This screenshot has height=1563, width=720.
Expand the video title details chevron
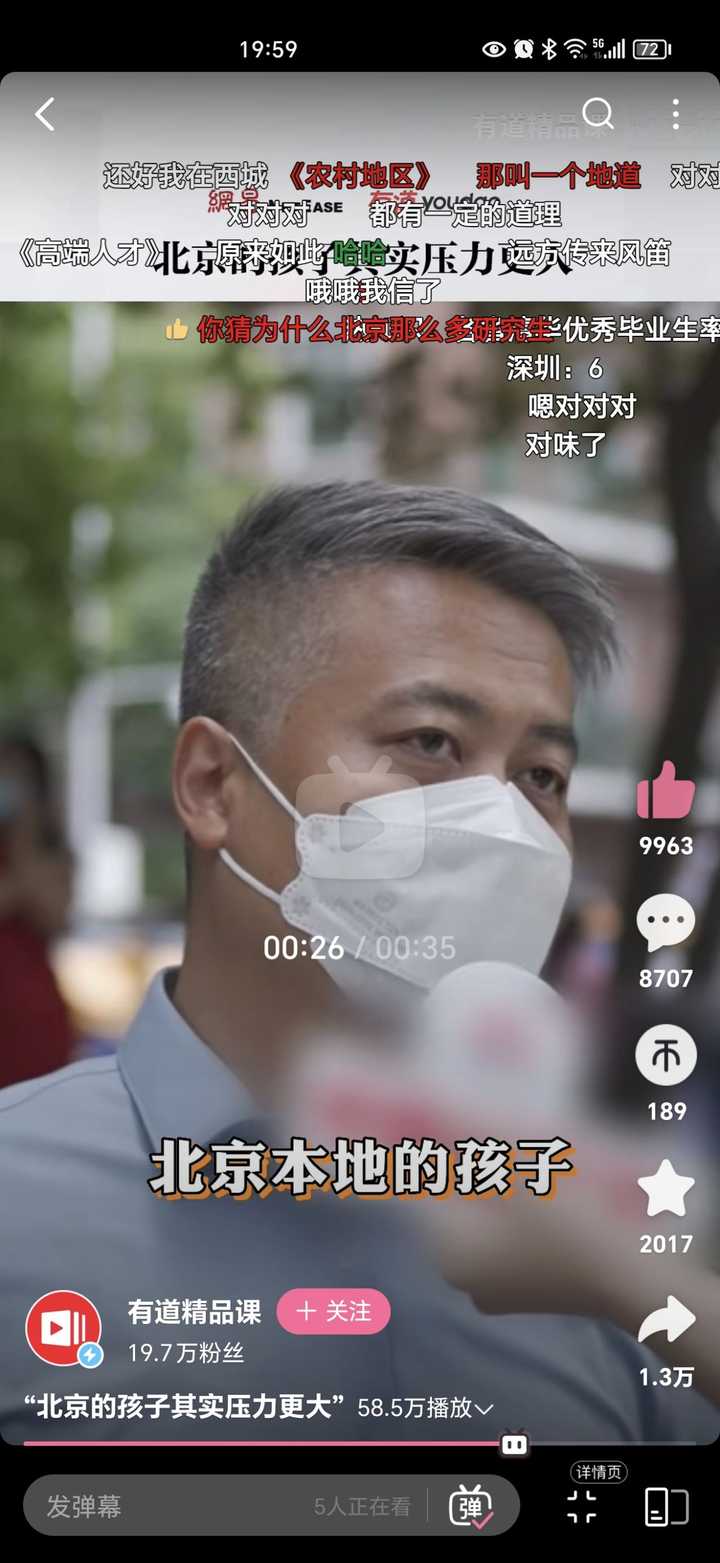point(484,1408)
